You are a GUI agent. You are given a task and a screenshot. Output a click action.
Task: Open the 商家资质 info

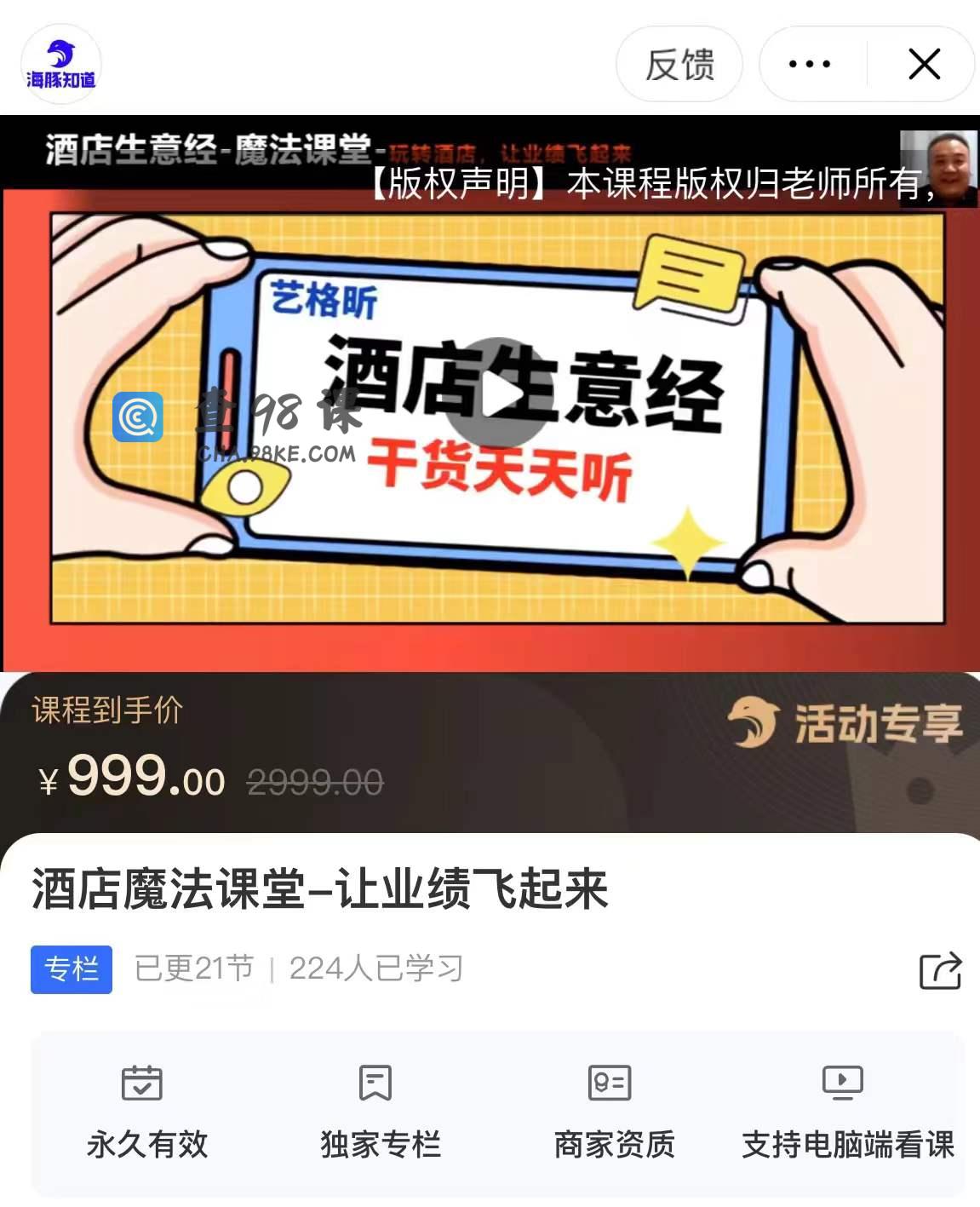pyautogui.click(x=613, y=1111)
